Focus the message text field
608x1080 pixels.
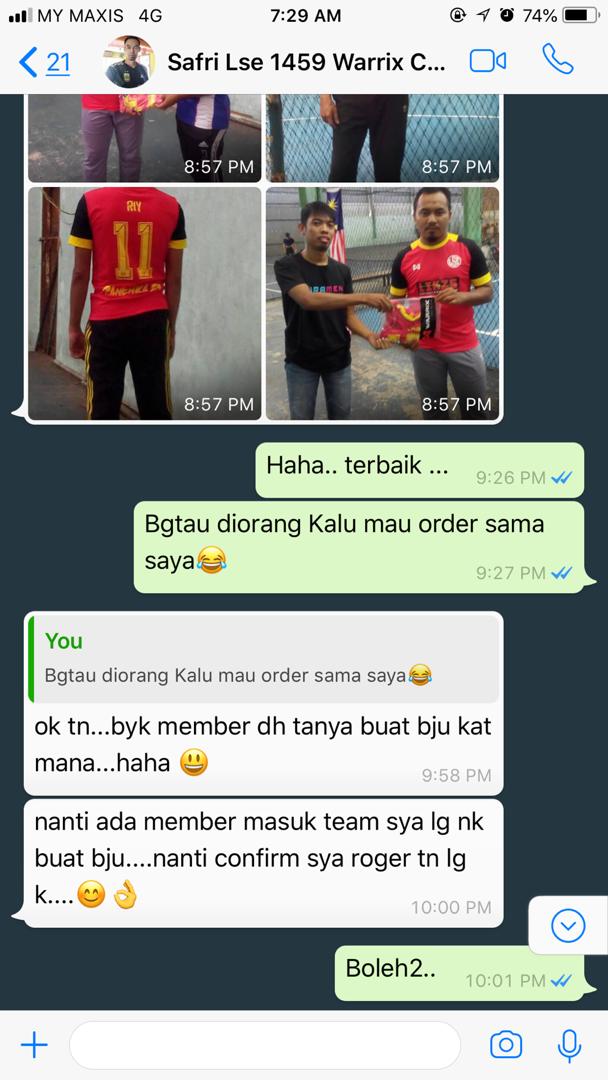point(264,1046)
